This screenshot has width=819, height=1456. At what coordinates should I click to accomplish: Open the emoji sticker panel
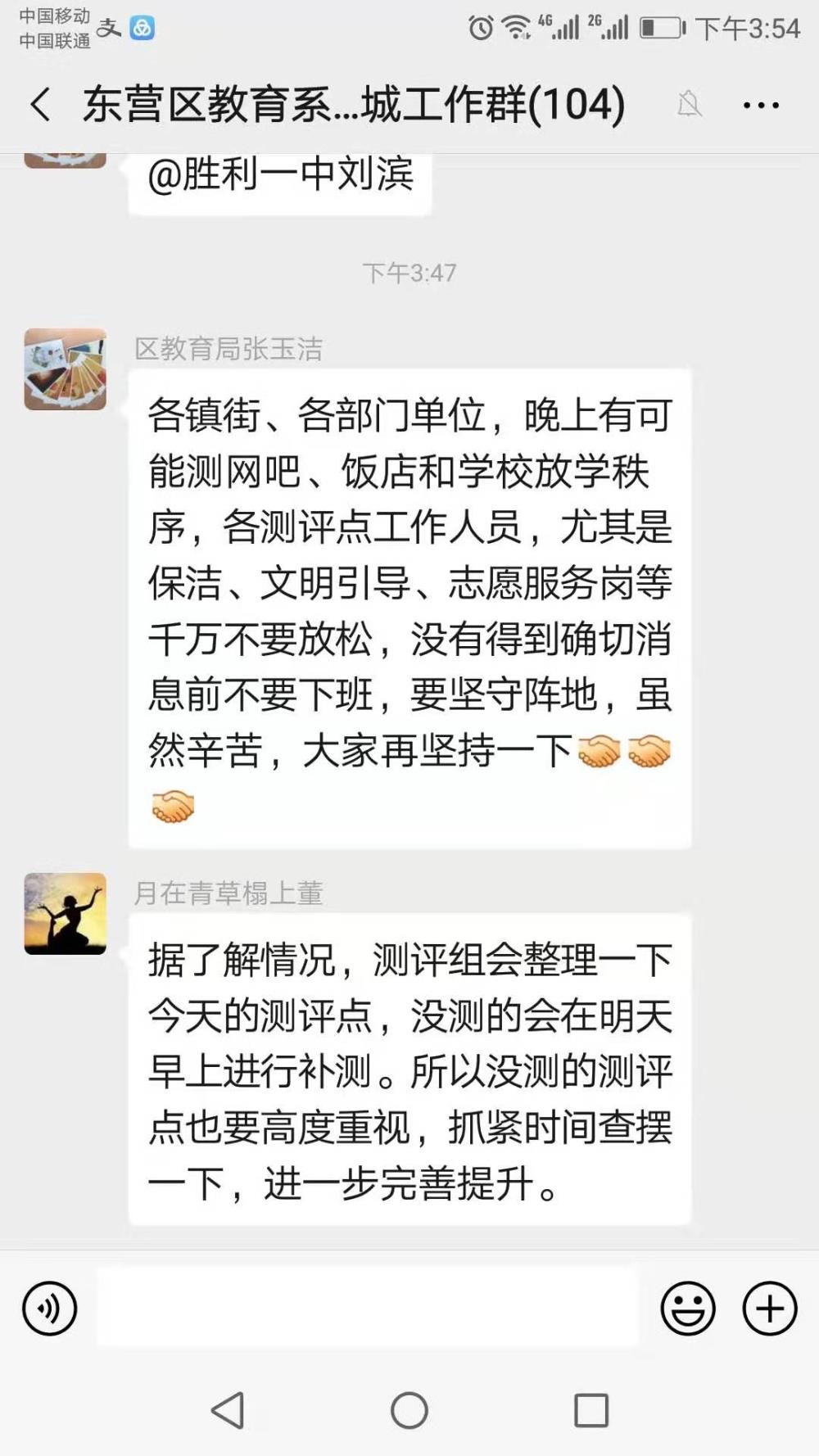point(688,1309)
